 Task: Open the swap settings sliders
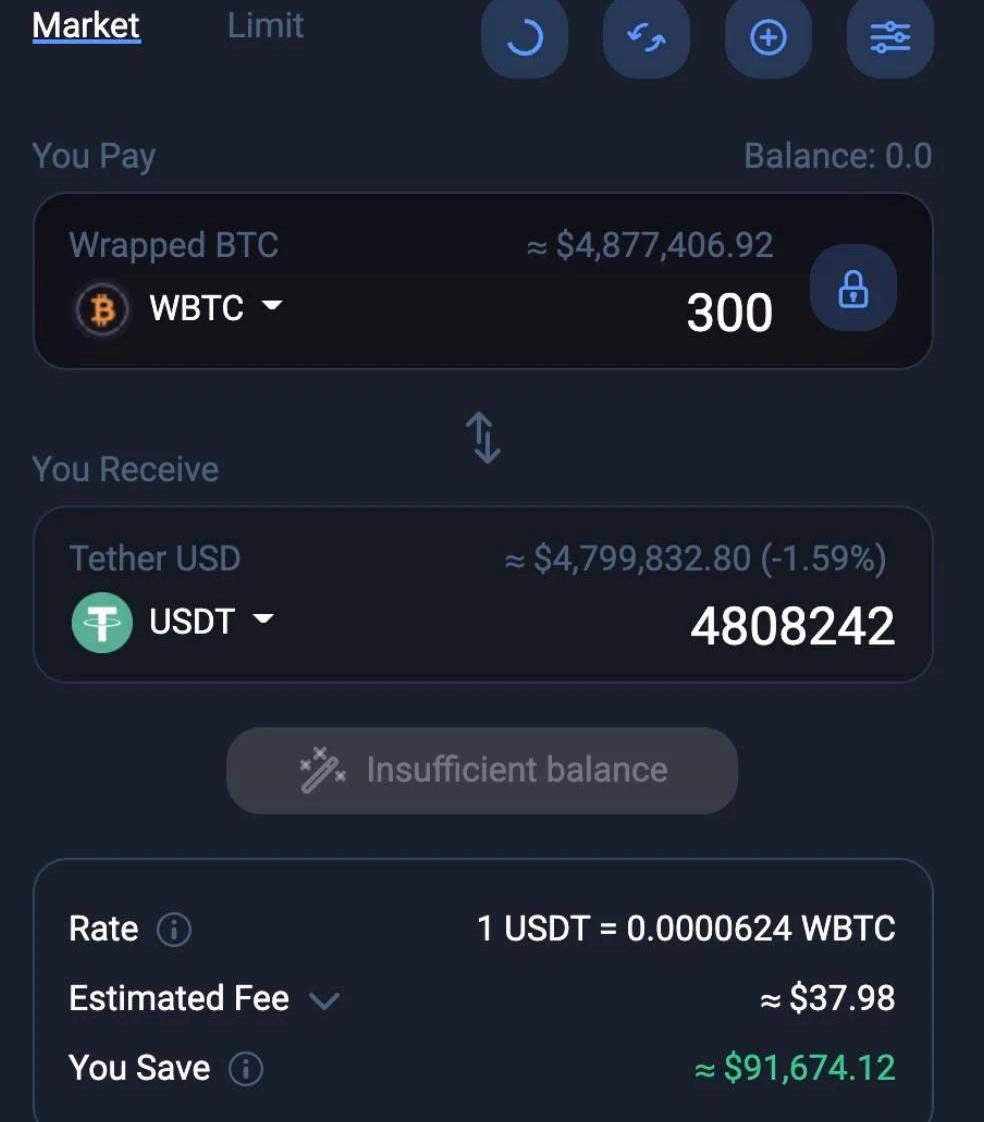[889, 37]
